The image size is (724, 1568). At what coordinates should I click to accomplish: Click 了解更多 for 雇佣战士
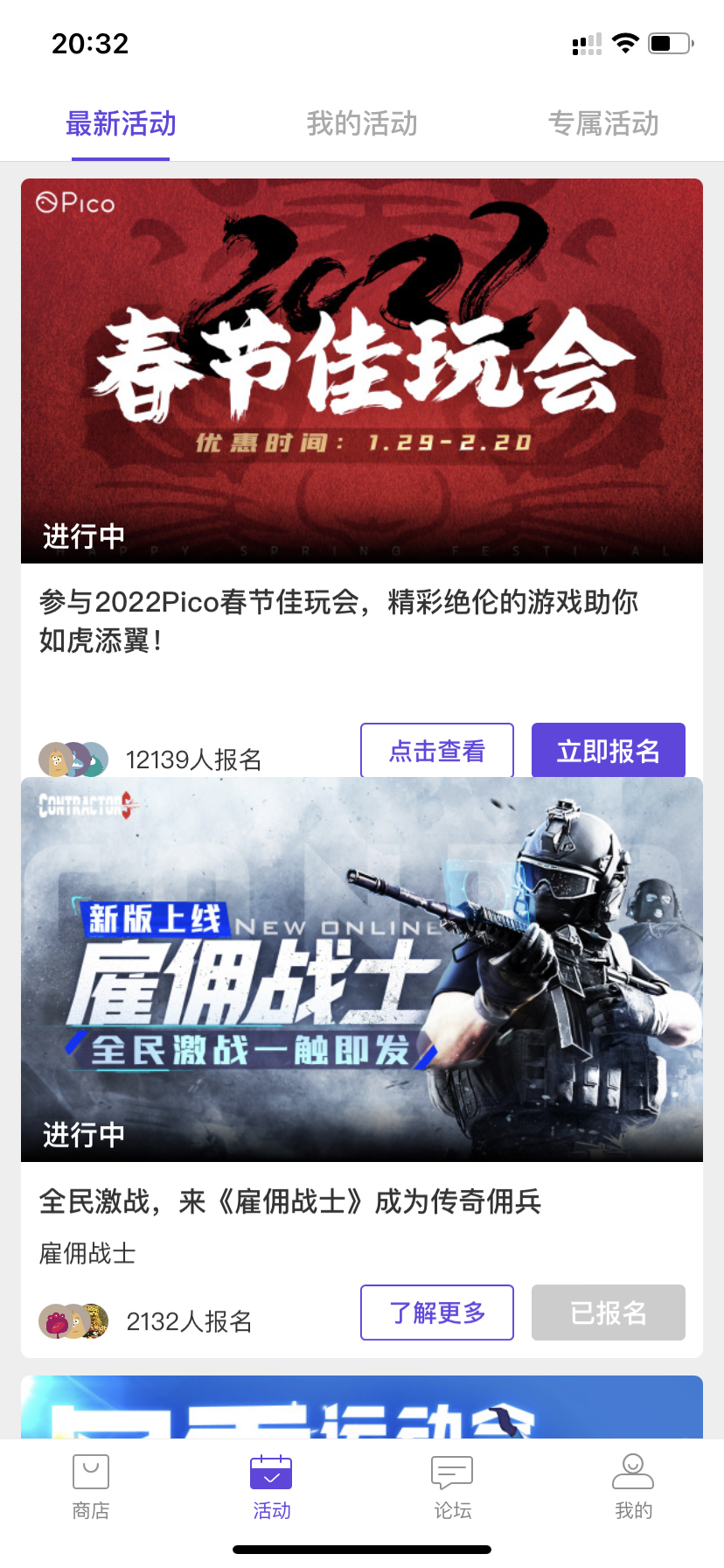[x=436, y=1312]
